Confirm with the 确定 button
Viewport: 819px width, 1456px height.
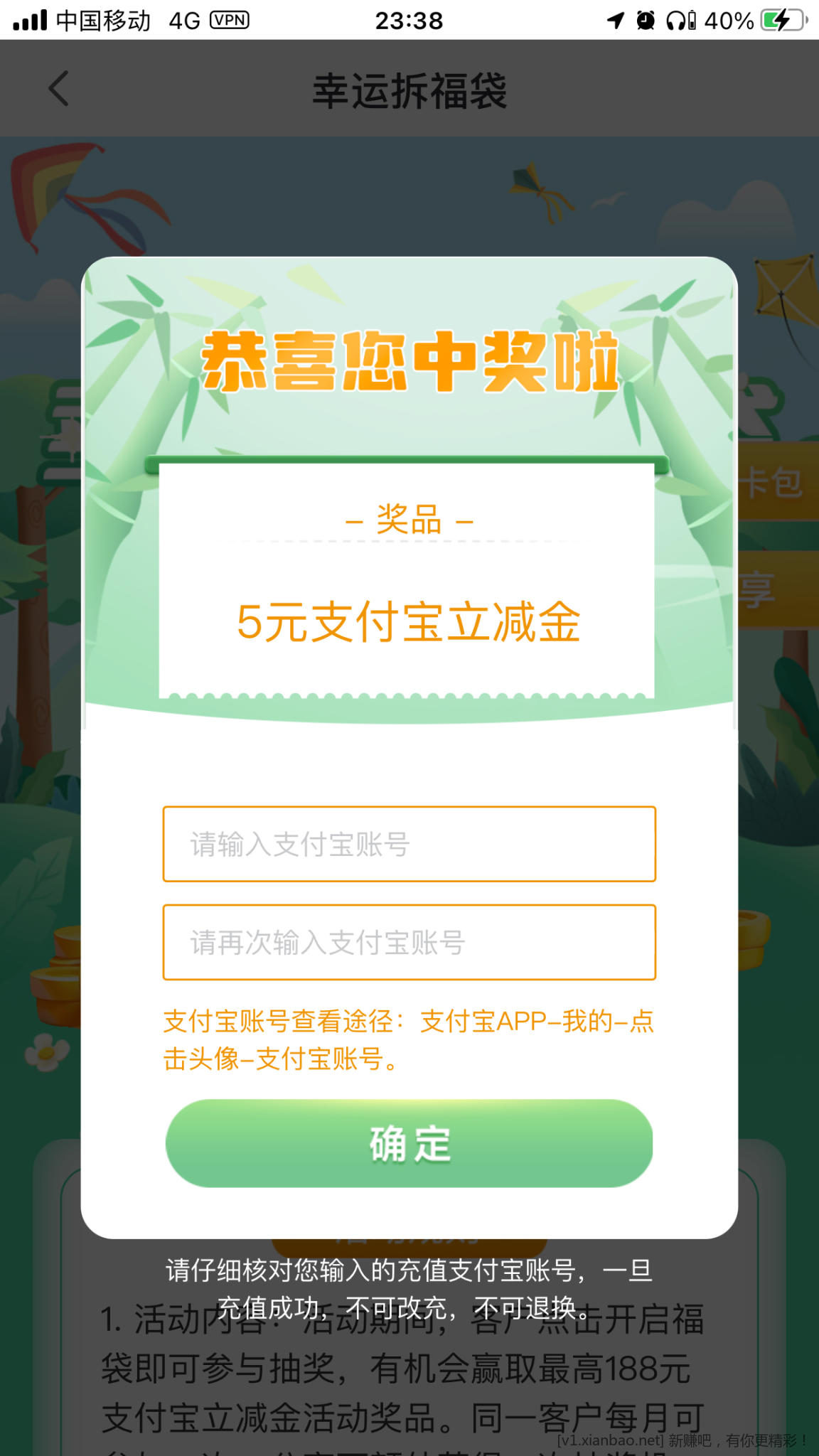pos(409,1143)
